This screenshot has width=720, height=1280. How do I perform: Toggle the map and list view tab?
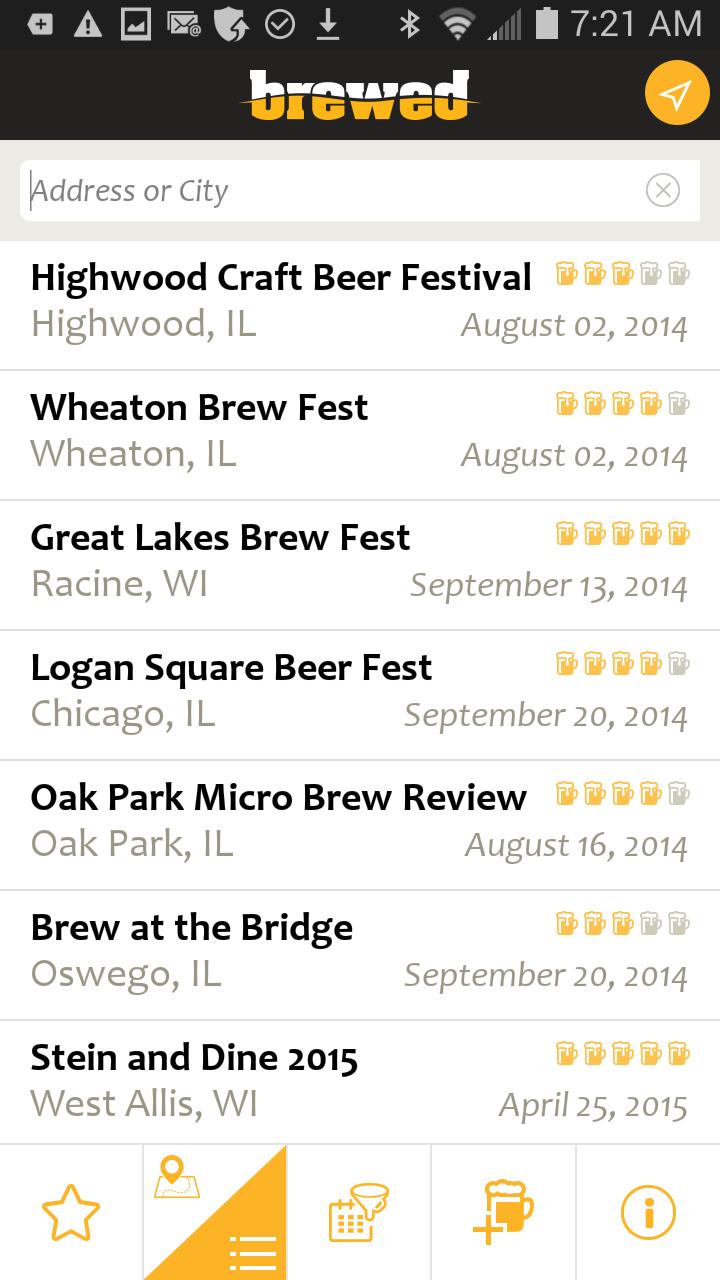(x=215, y=1213)
